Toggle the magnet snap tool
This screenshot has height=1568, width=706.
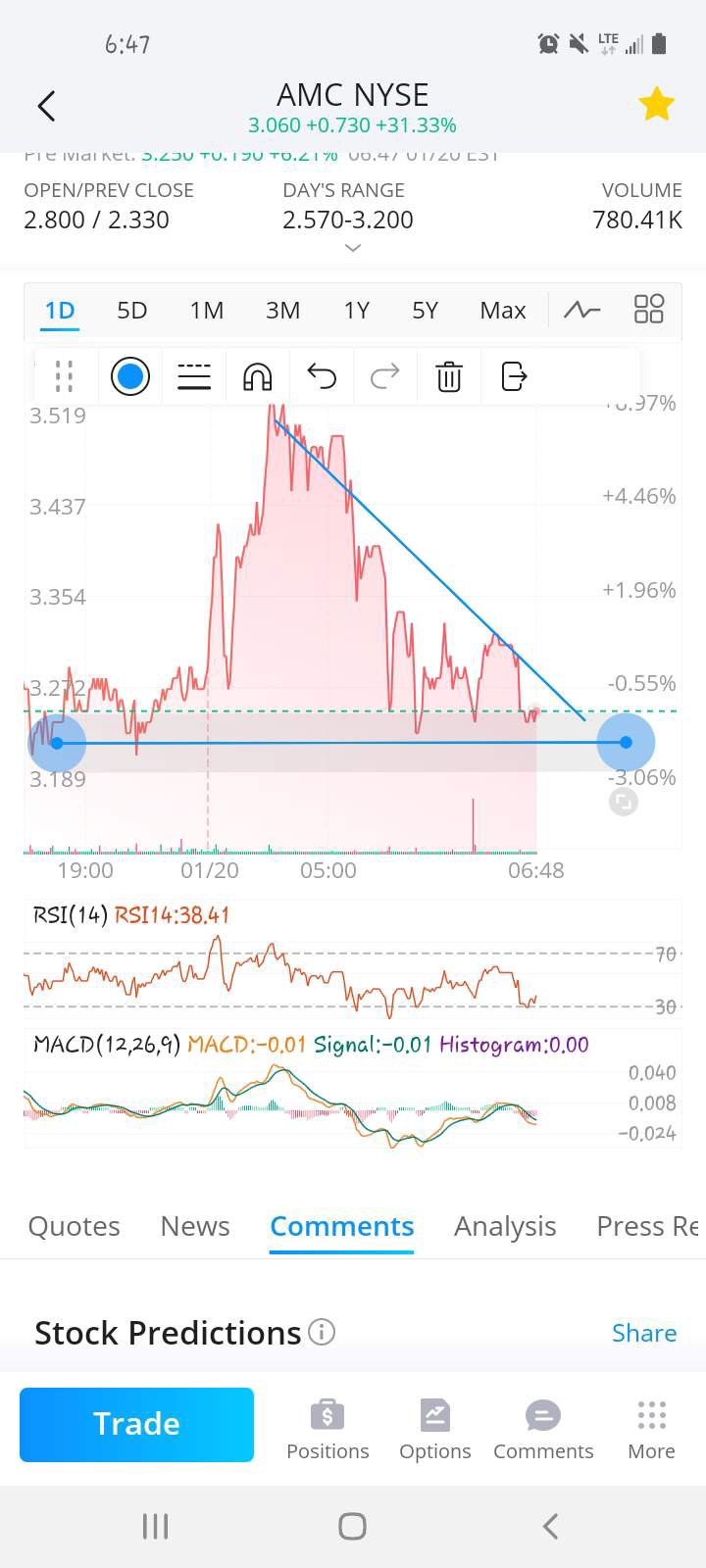click(x=257, y=376)
